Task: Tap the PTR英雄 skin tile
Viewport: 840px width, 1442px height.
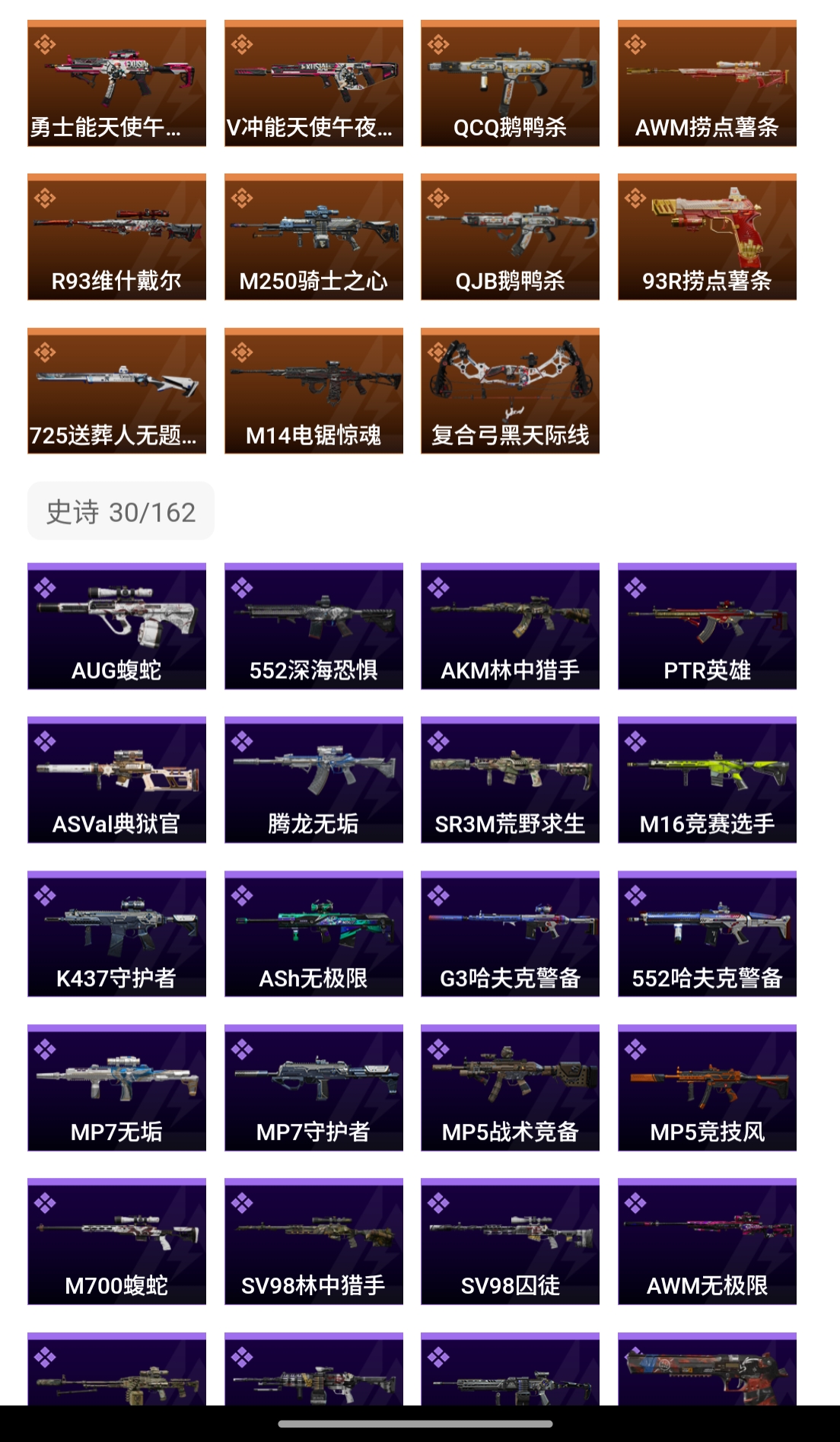Action: click(x=707, y=626)
